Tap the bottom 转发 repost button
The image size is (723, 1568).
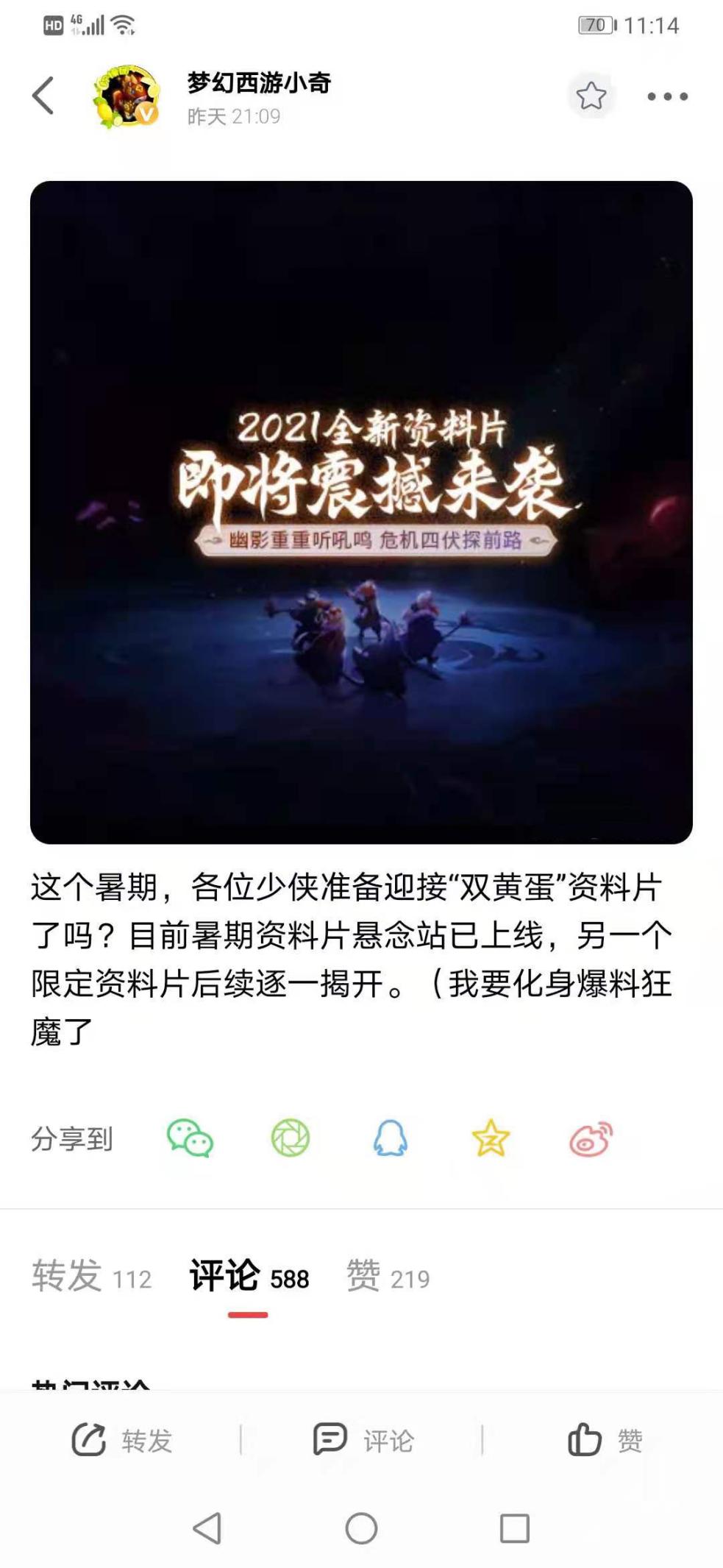pos(121,1440)
